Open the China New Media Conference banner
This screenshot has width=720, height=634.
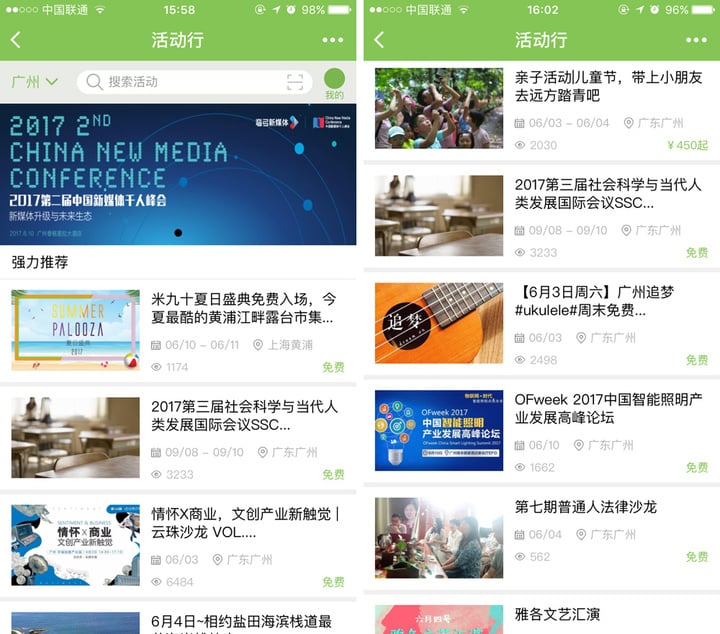(x=178, y=174)
